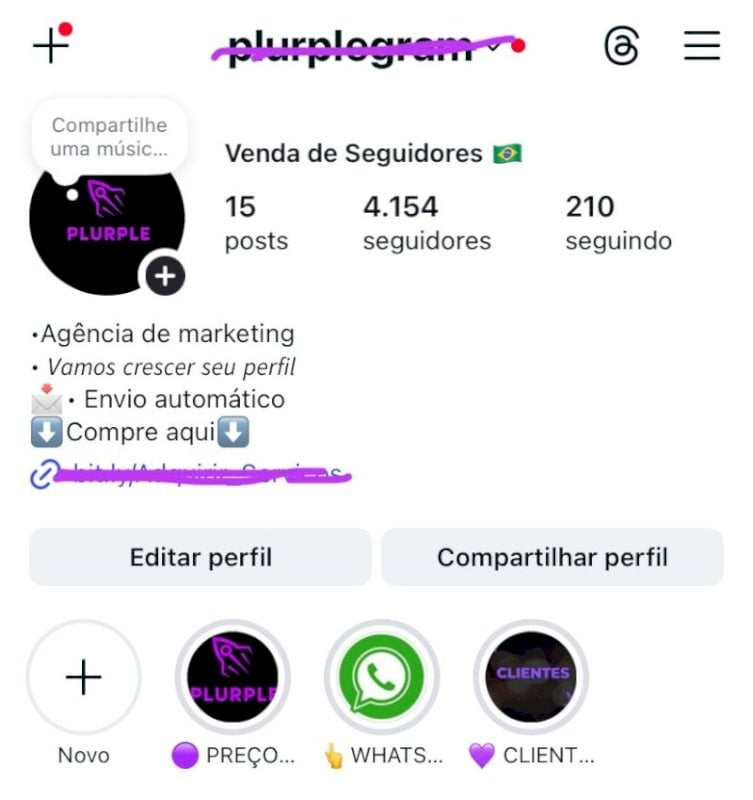
Task: Open the seguindo count link
Action: (617, 222)
